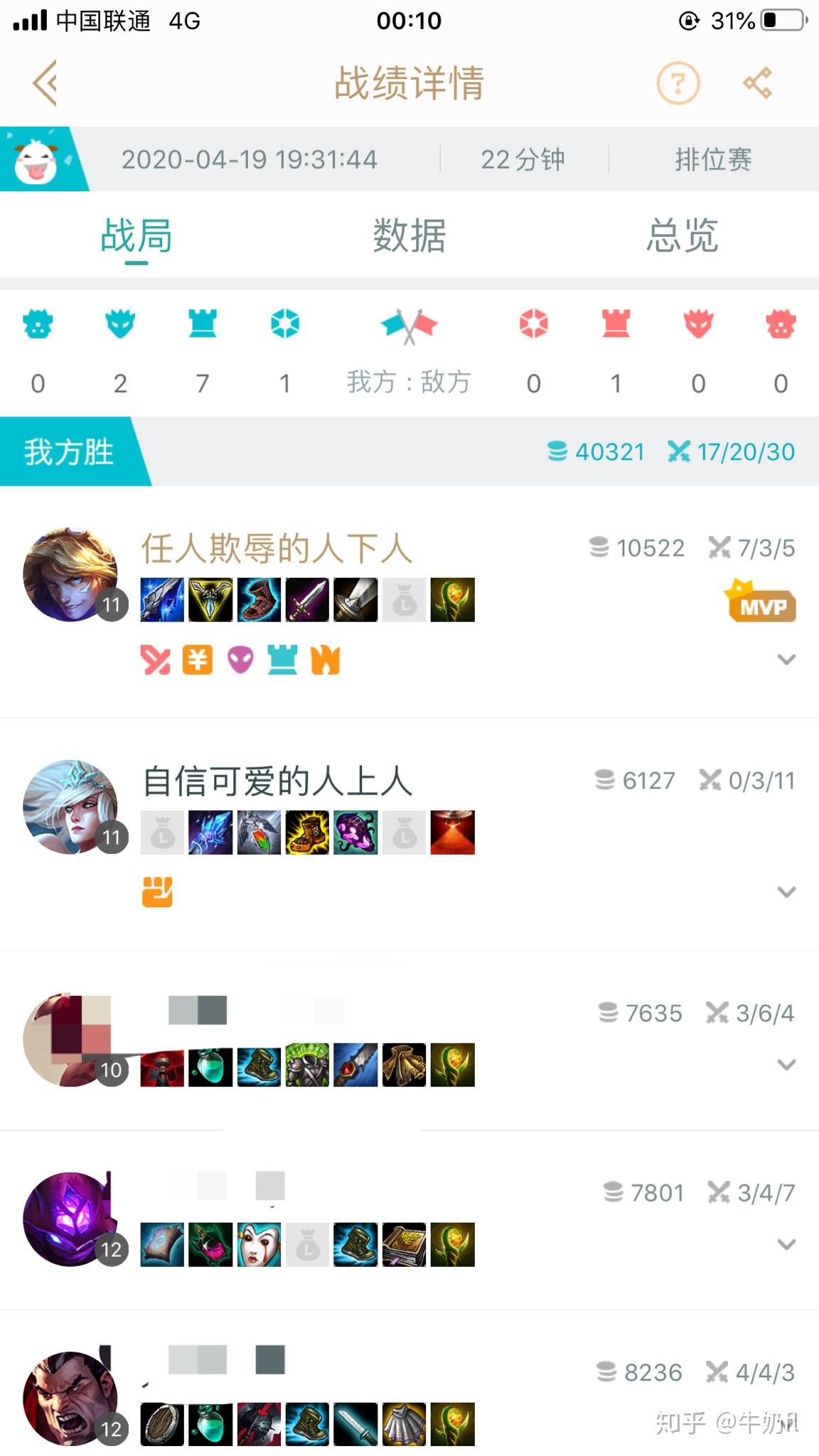This screenshot has height=1456, width=819.
Task: Expand the player with 3/4/7 score
Action: [786, 1244]
